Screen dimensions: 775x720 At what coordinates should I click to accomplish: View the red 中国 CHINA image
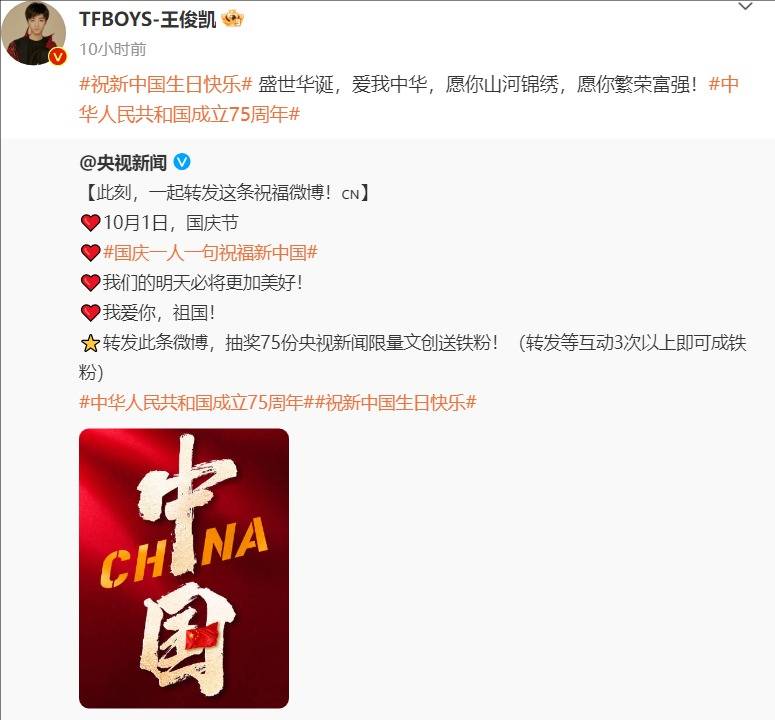coord(184,568)
